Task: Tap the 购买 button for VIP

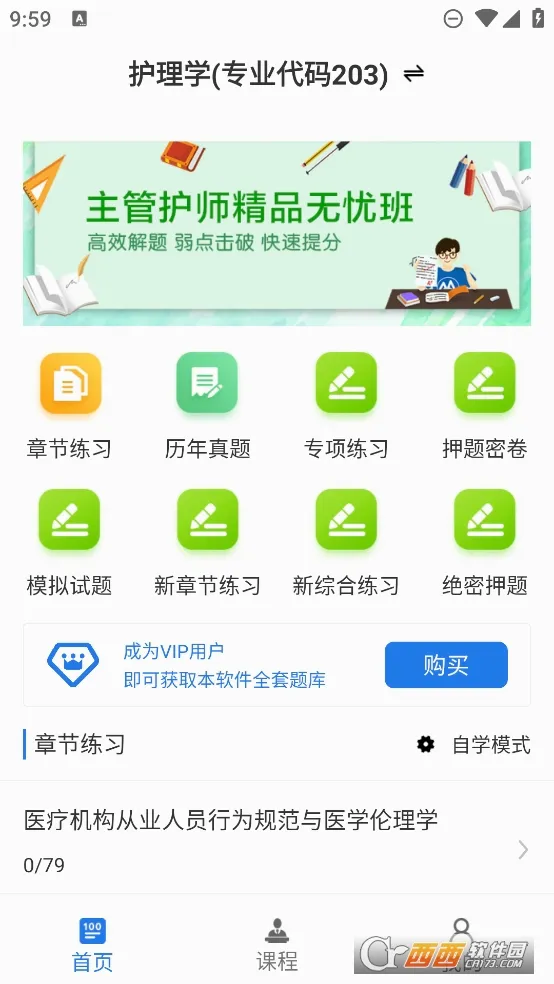Action: [x=446, y=665]
